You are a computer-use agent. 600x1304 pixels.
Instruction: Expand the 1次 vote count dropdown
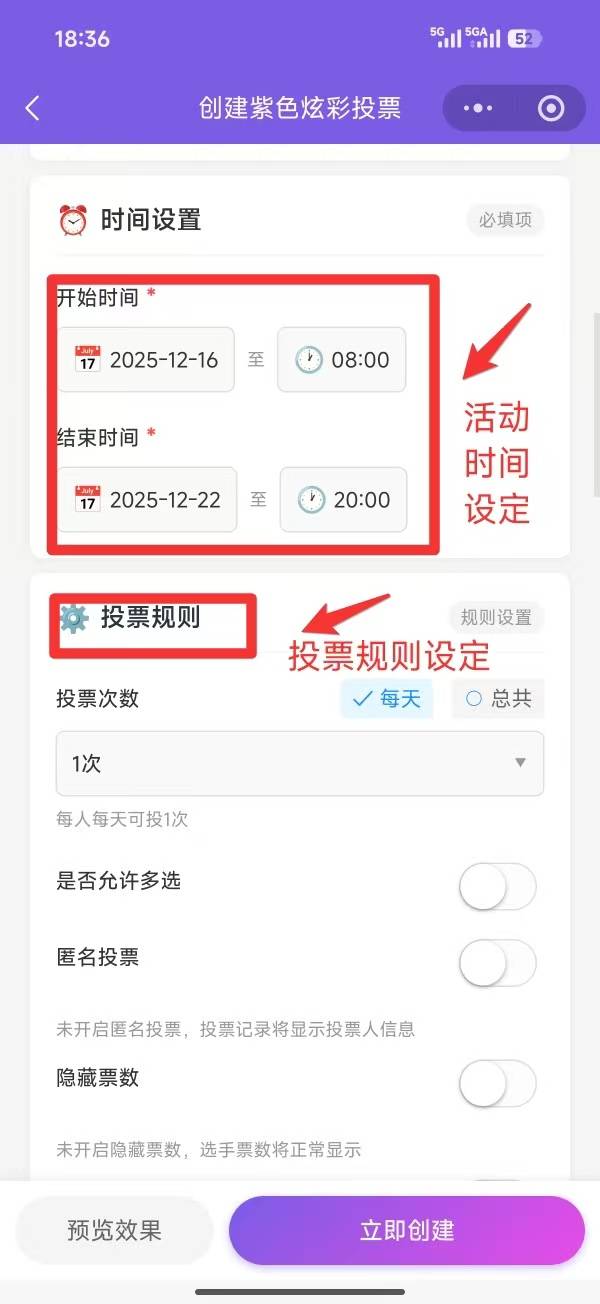300,763
